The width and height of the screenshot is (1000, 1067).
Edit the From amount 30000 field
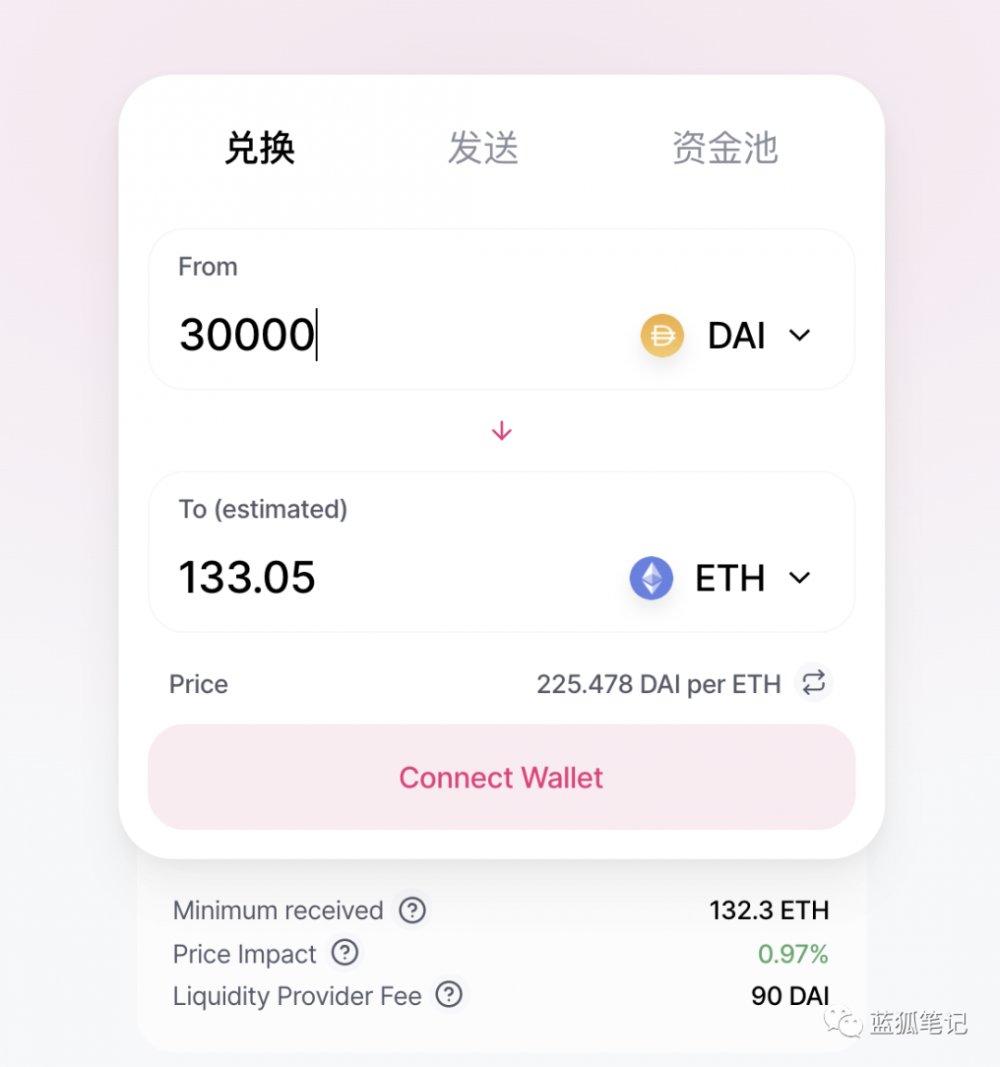coord(380,334)
